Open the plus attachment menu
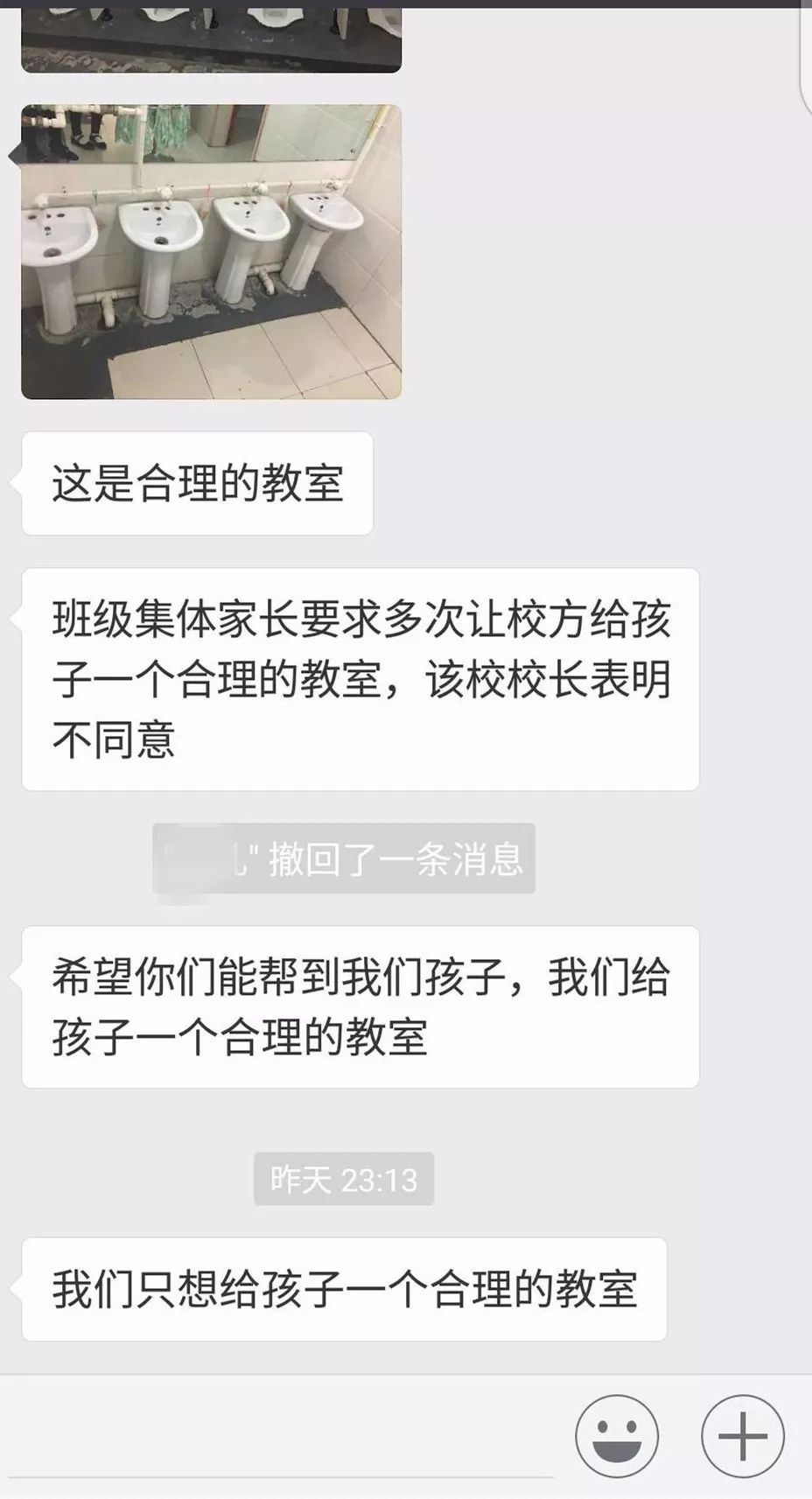This screenshot has height=1499, width=812. point(742,1436)
